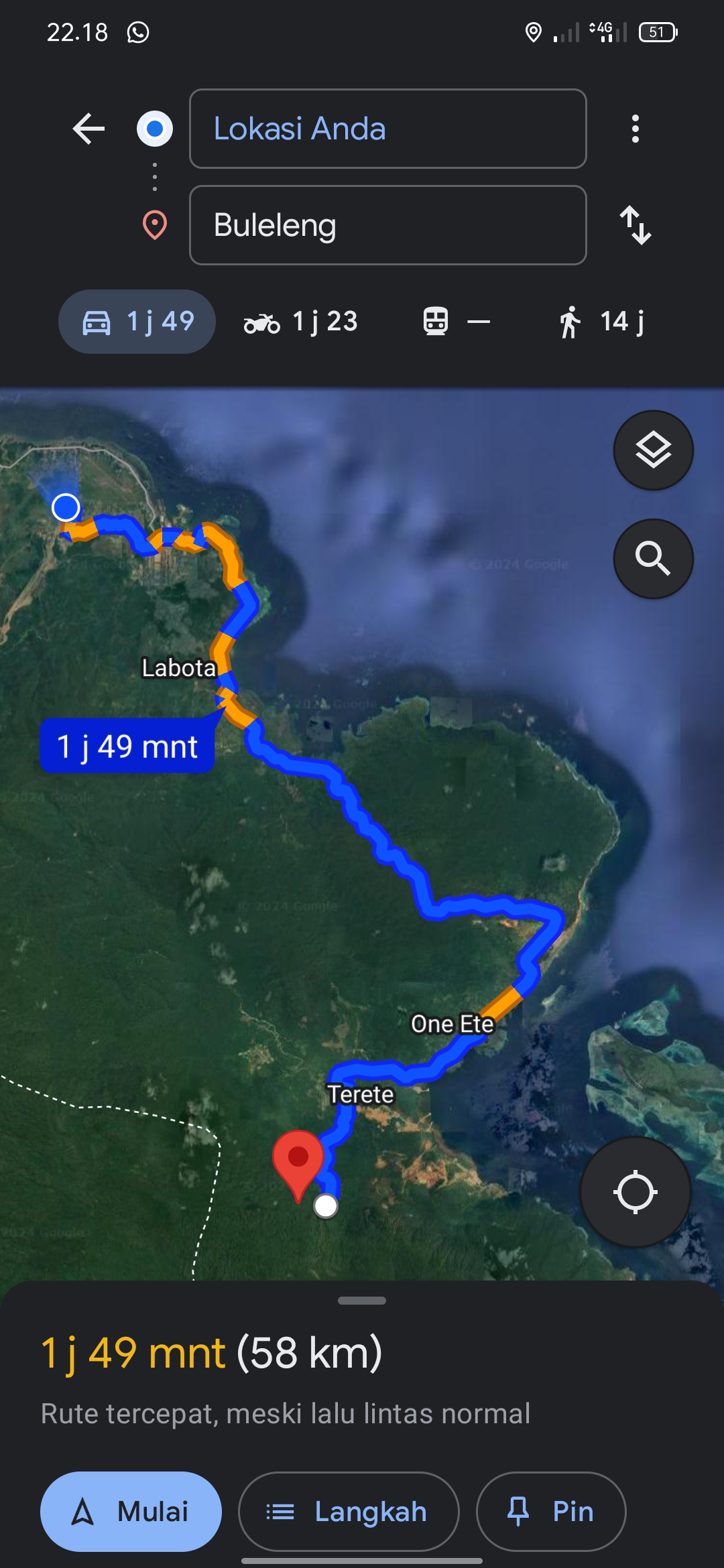Go back using the top arrow

[88, 129]
